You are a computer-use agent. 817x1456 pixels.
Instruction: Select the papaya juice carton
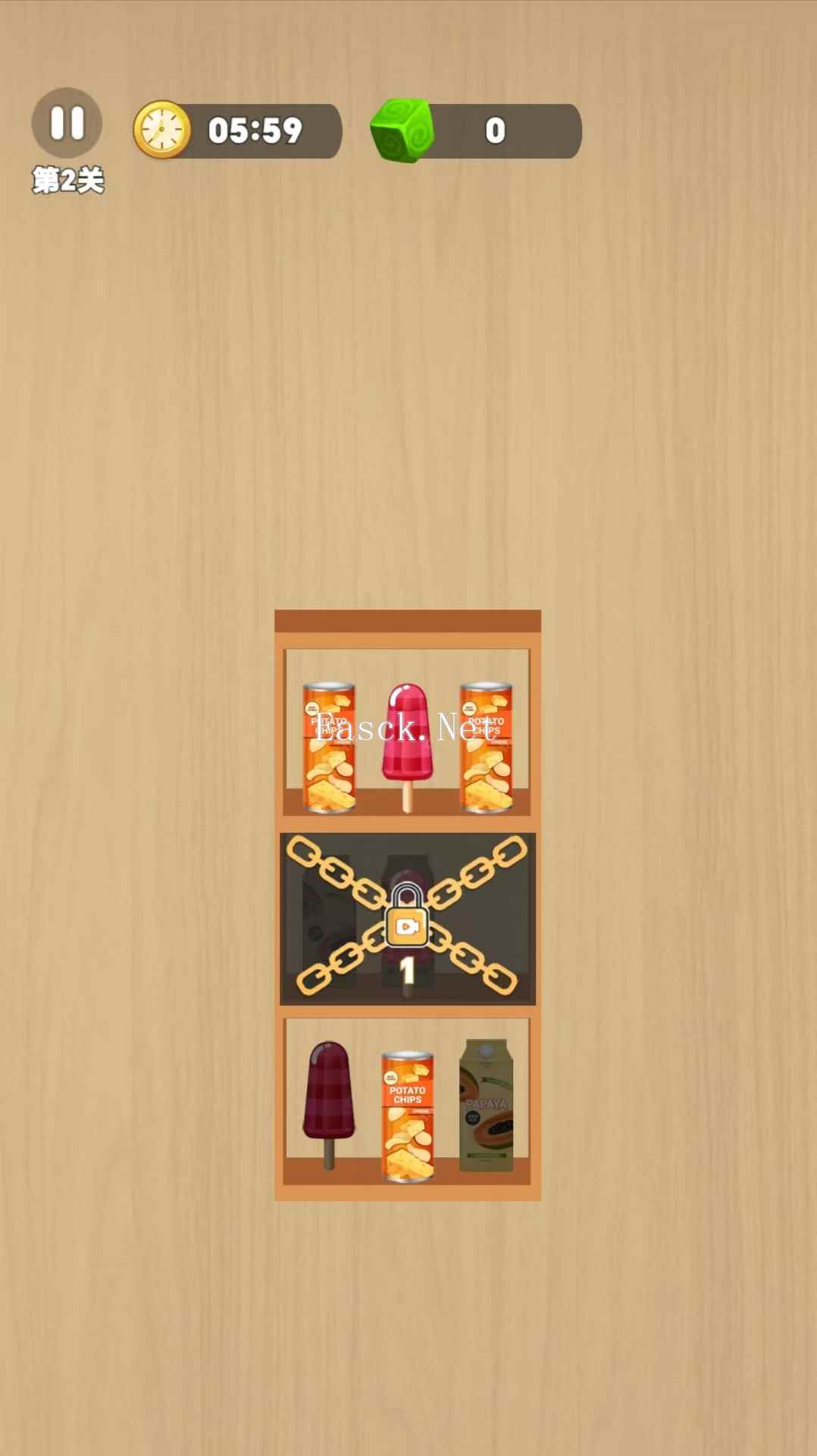tap(487, 1105)
